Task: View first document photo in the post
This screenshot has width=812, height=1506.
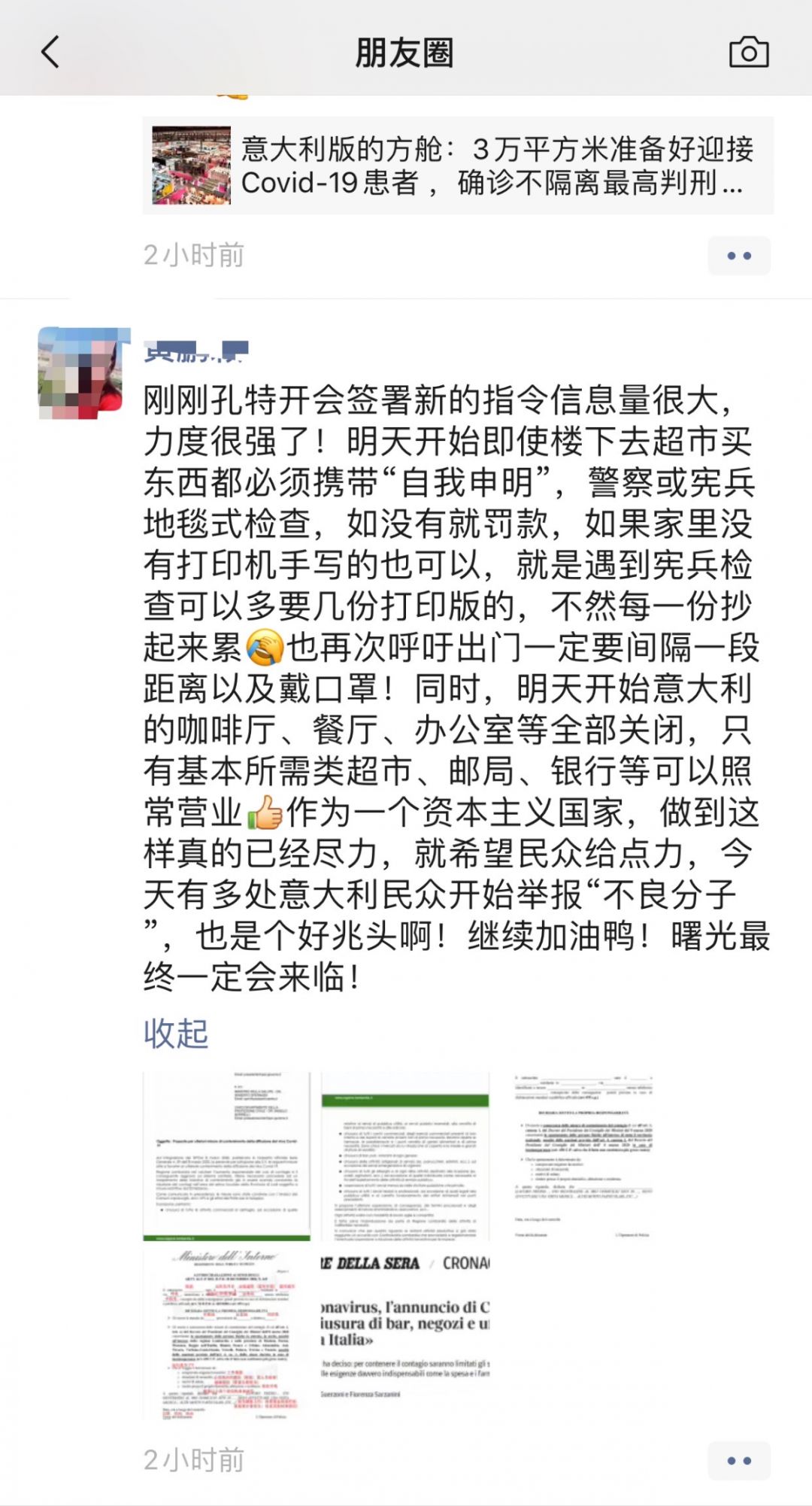Action: pos(226,1156)
